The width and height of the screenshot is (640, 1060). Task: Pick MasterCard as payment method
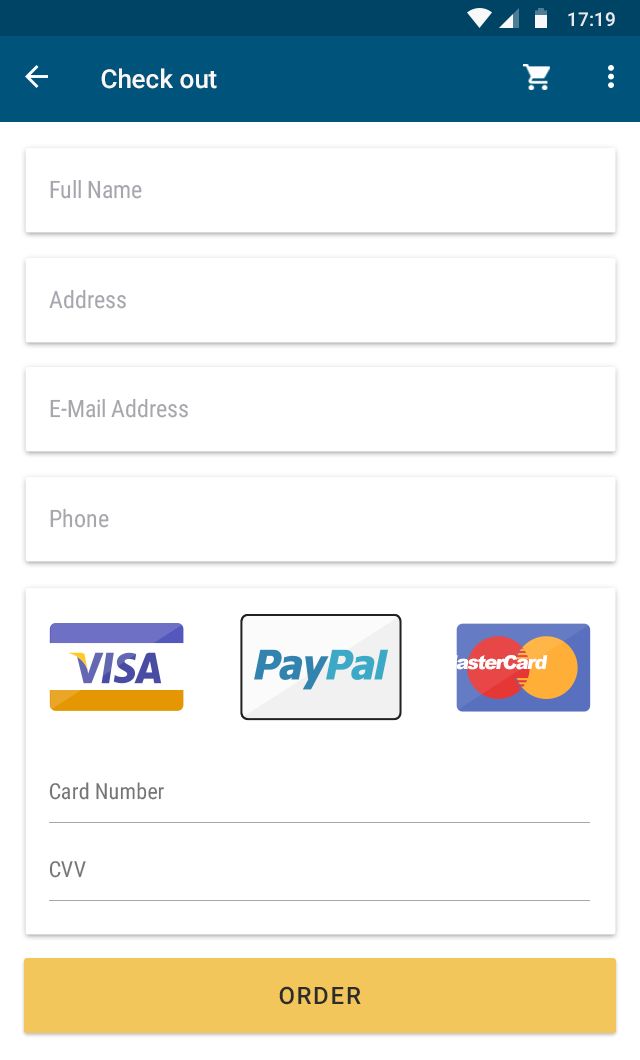click(x=523, y=667)
